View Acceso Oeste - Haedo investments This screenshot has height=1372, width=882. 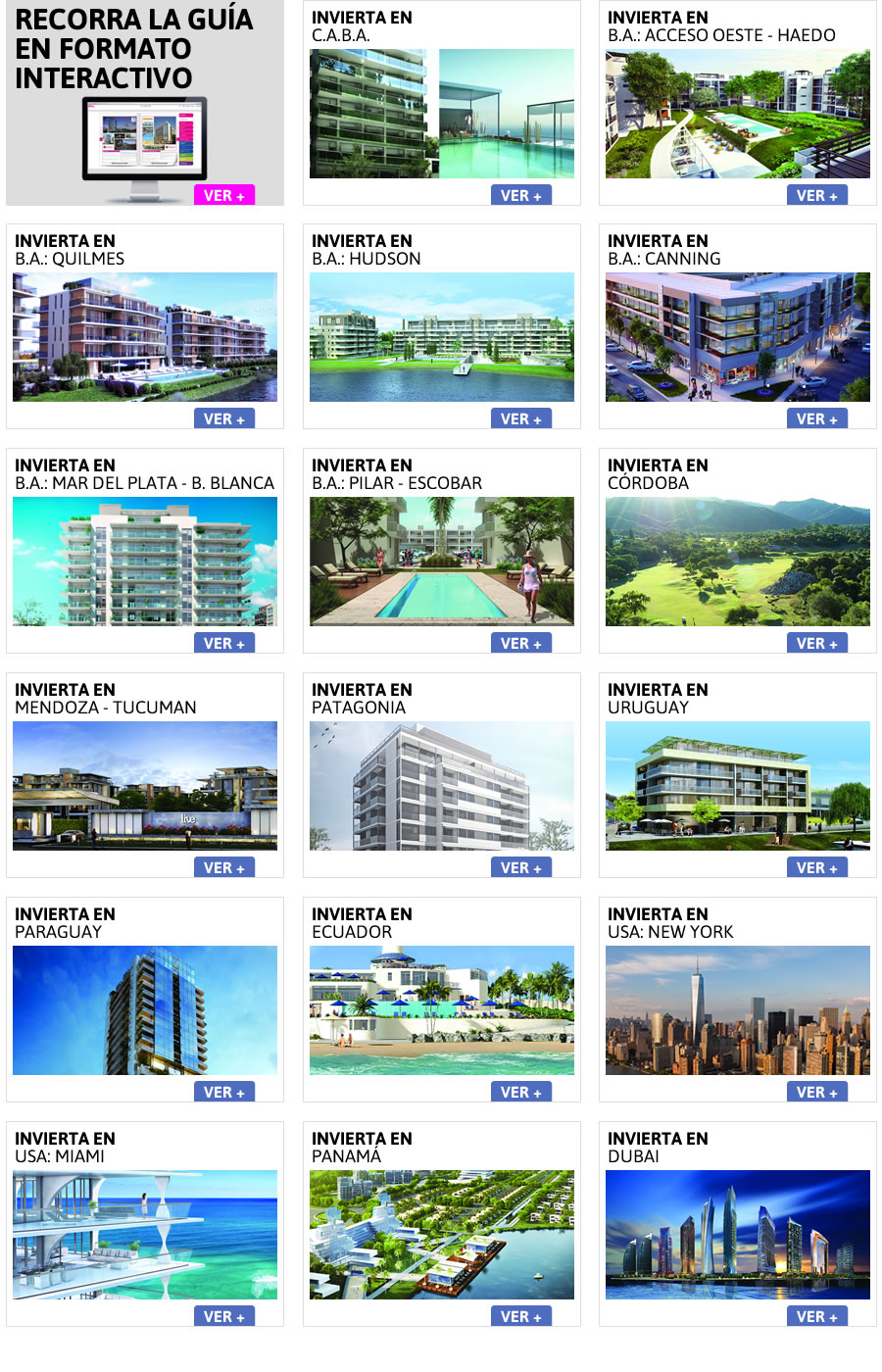click(x=816, y=195)
